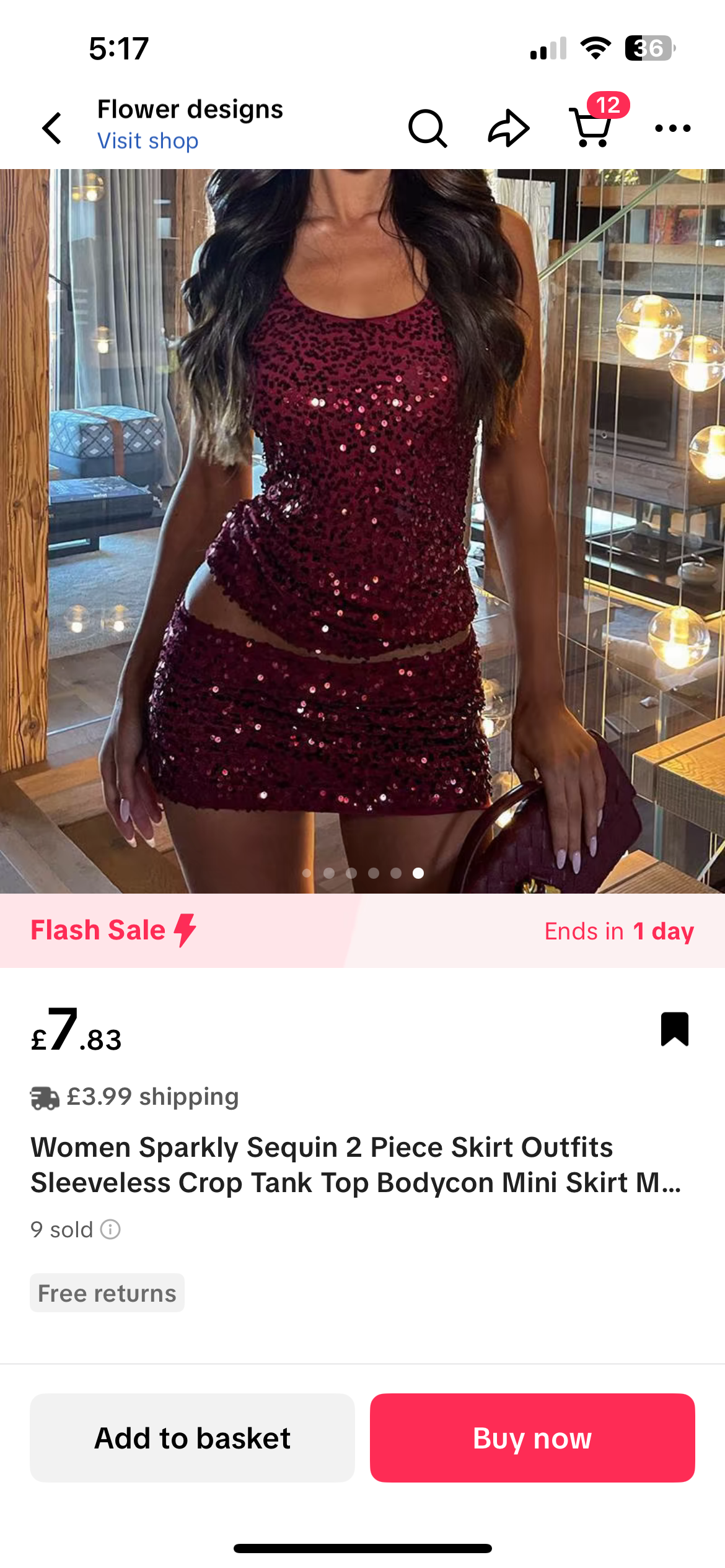The image size is (725, 1568).
Task: Share this product
Action: point(508,128)
